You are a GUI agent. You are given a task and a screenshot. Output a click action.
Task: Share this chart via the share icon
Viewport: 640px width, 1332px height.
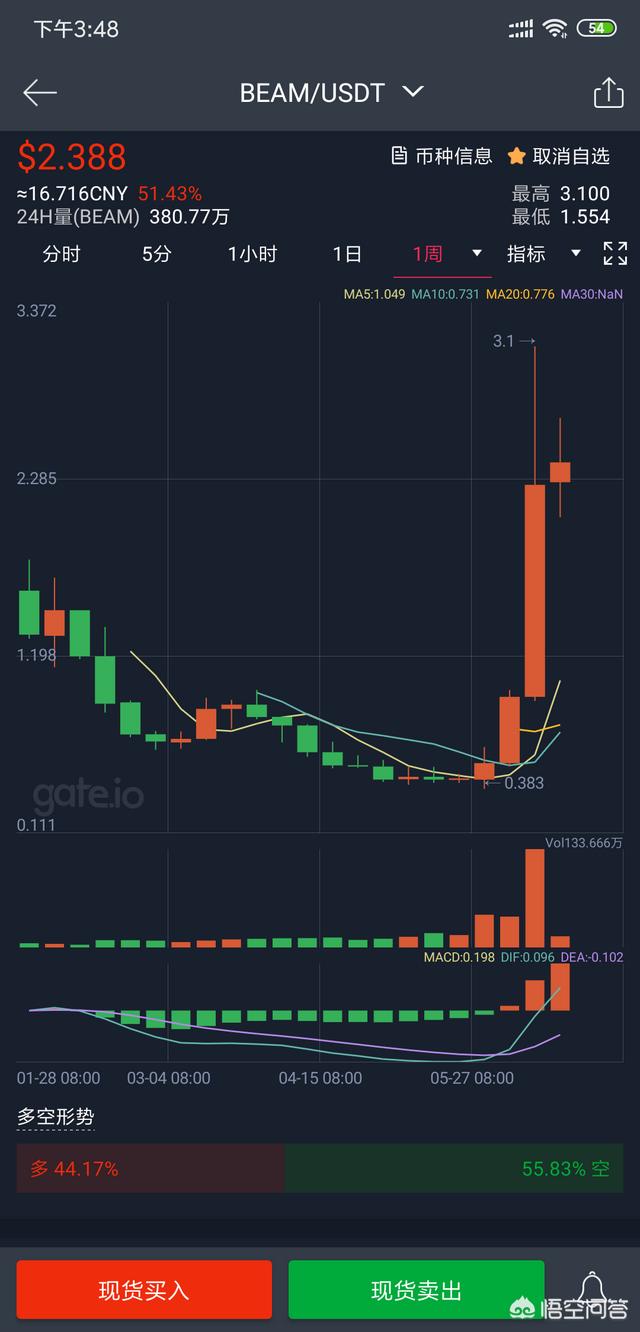608,93
